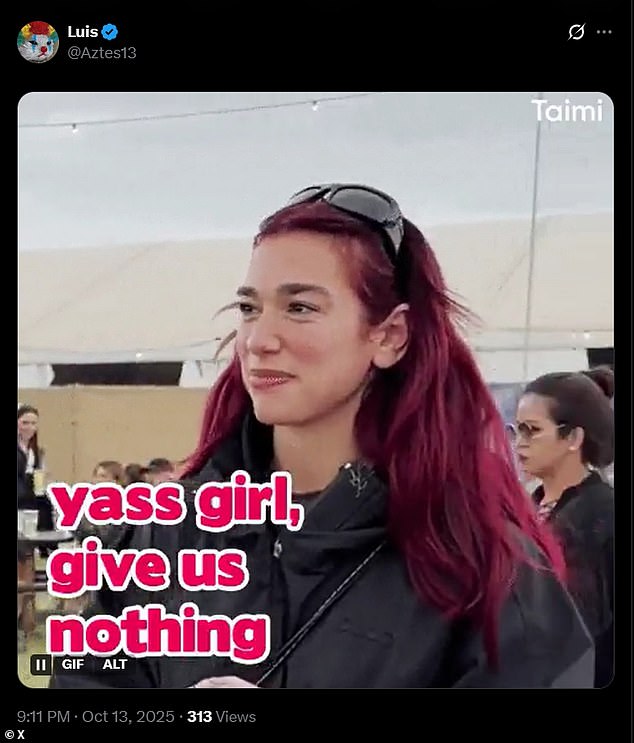Open the post's overflow menu
Viewport: 634px width, 743px height.
(x=604, y=32)
